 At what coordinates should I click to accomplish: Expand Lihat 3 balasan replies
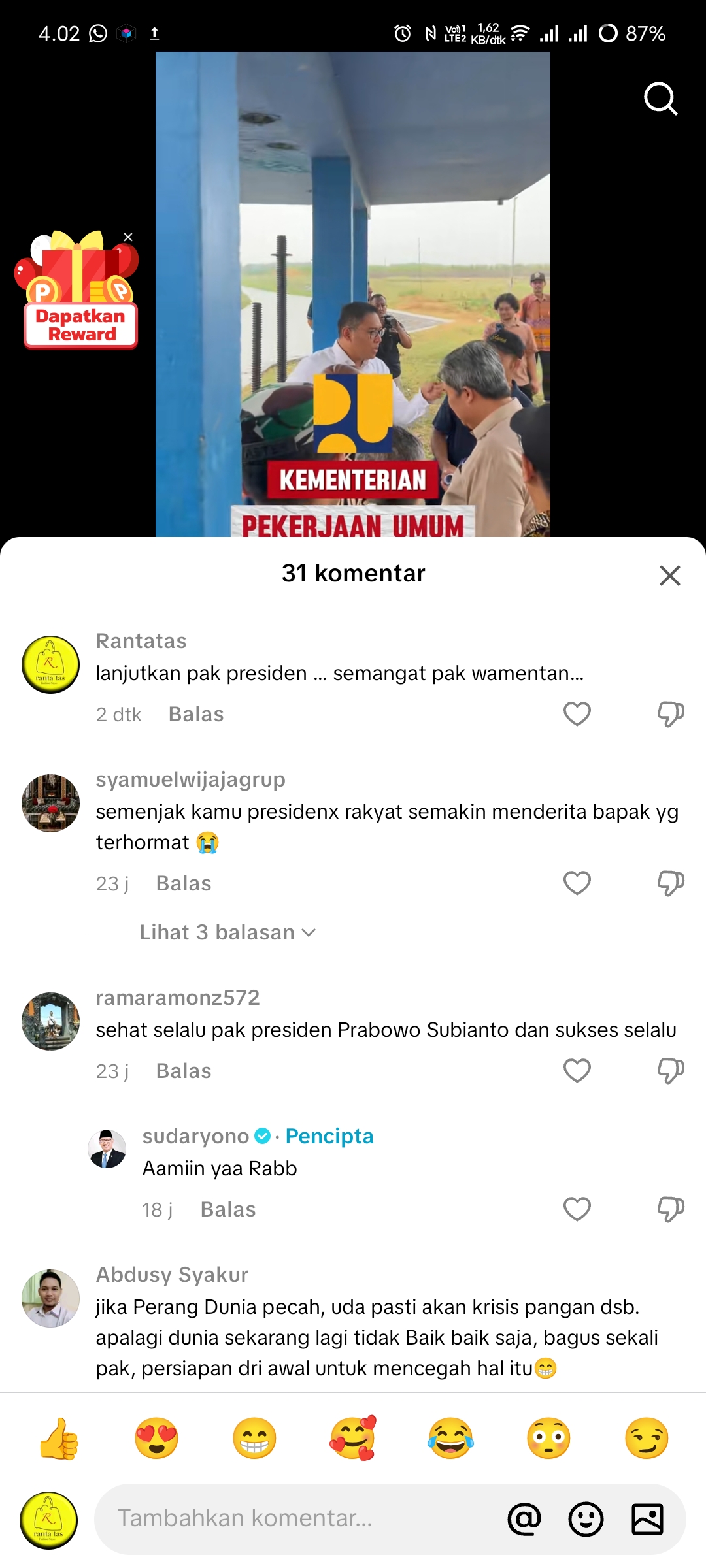click(x=227, y=932)
